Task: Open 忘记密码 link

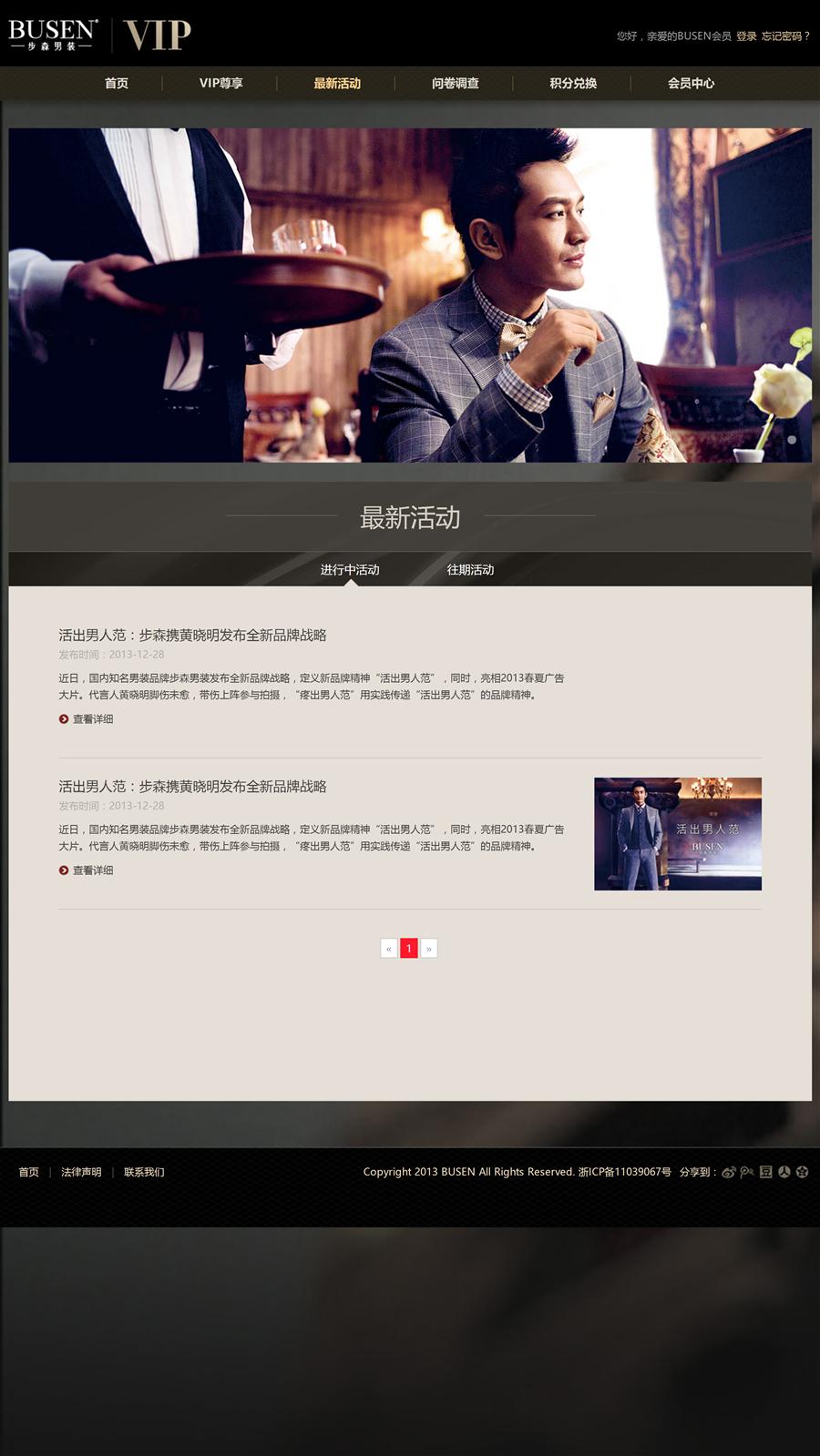Action: (x=784, y=36)
